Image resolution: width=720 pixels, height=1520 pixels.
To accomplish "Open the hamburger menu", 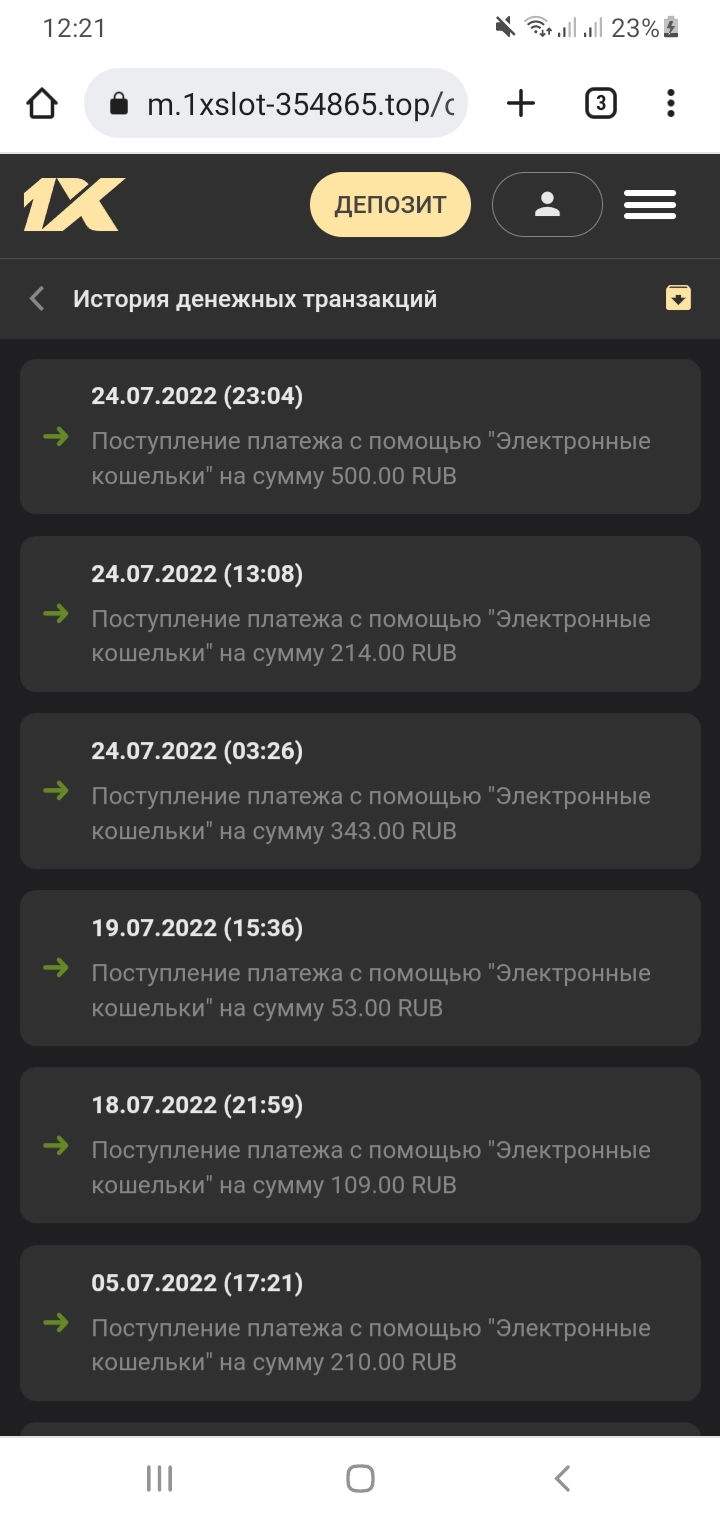I will [x=650, y=205].
